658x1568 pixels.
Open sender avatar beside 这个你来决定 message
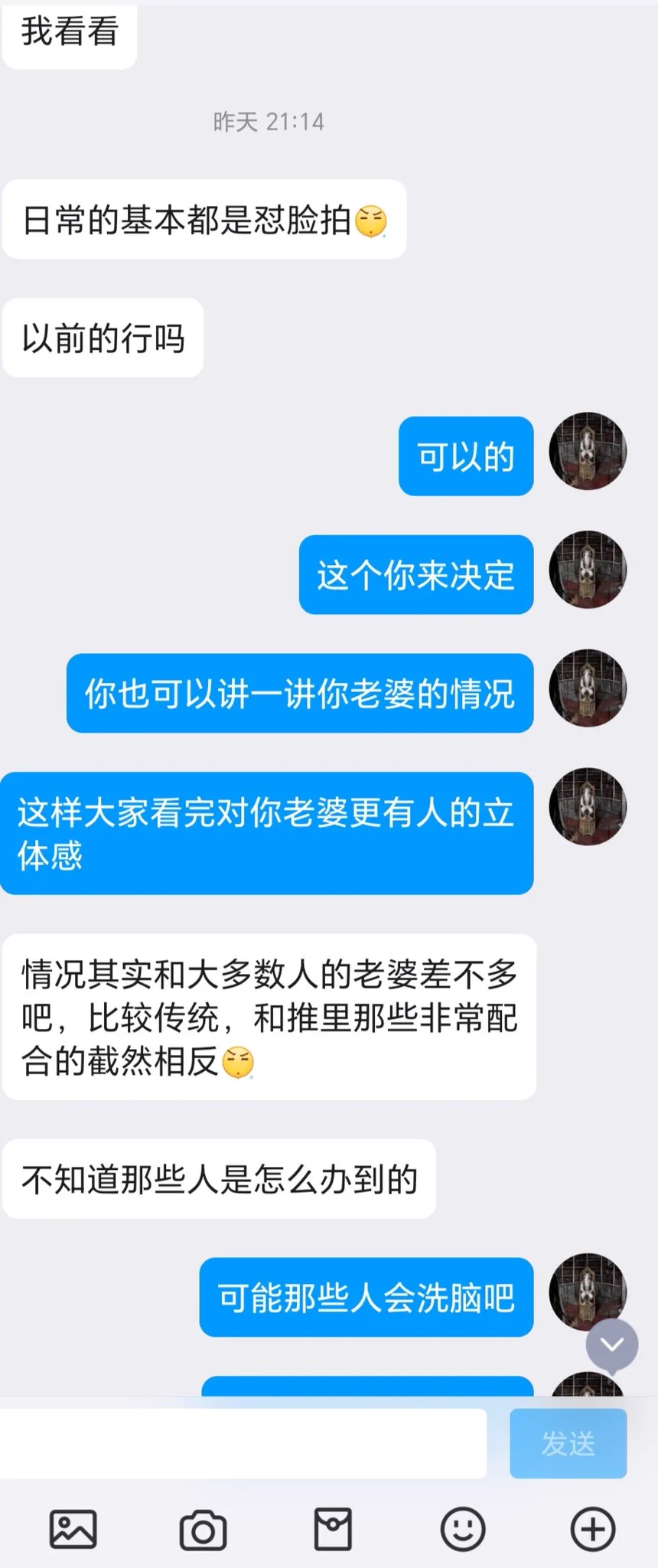pos(588,570)
